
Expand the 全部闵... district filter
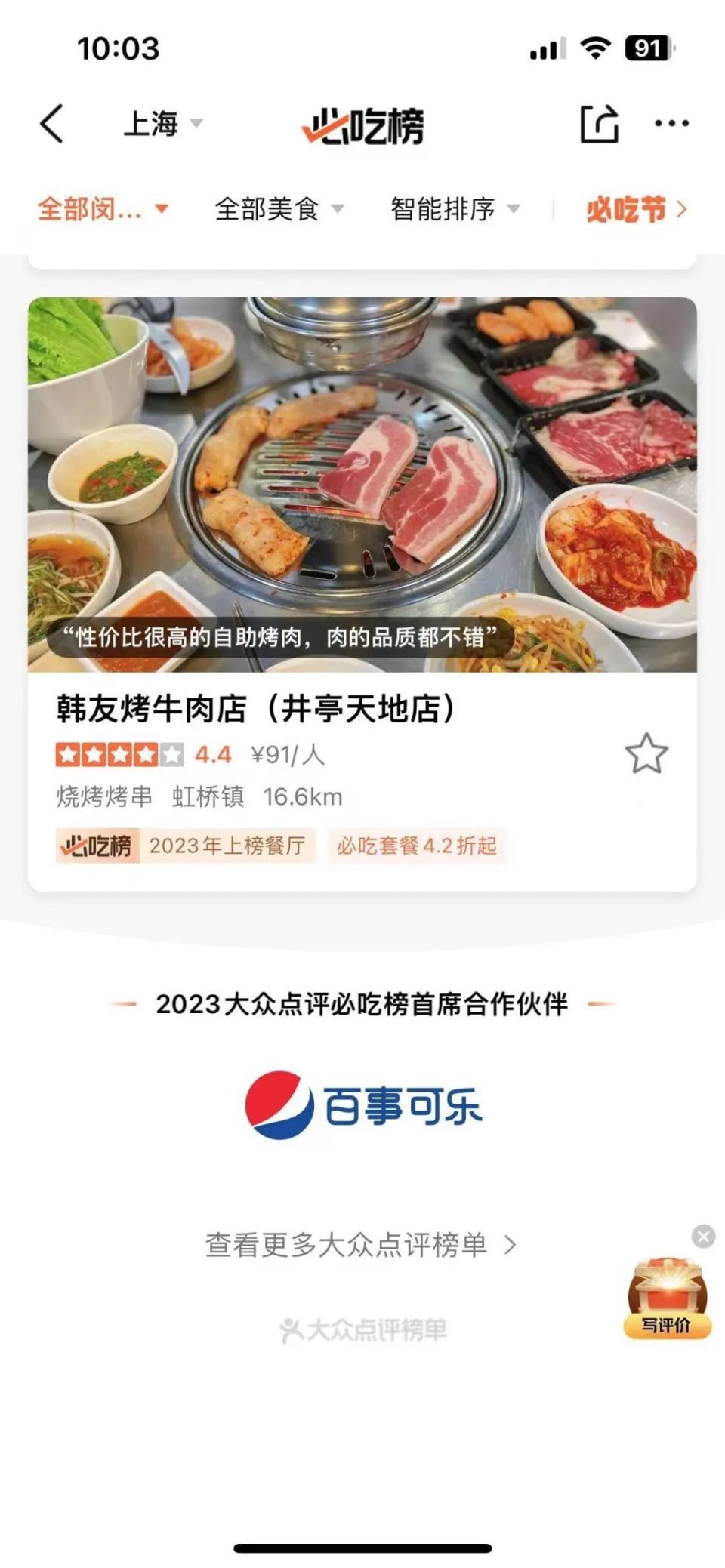tap(102, 209)
